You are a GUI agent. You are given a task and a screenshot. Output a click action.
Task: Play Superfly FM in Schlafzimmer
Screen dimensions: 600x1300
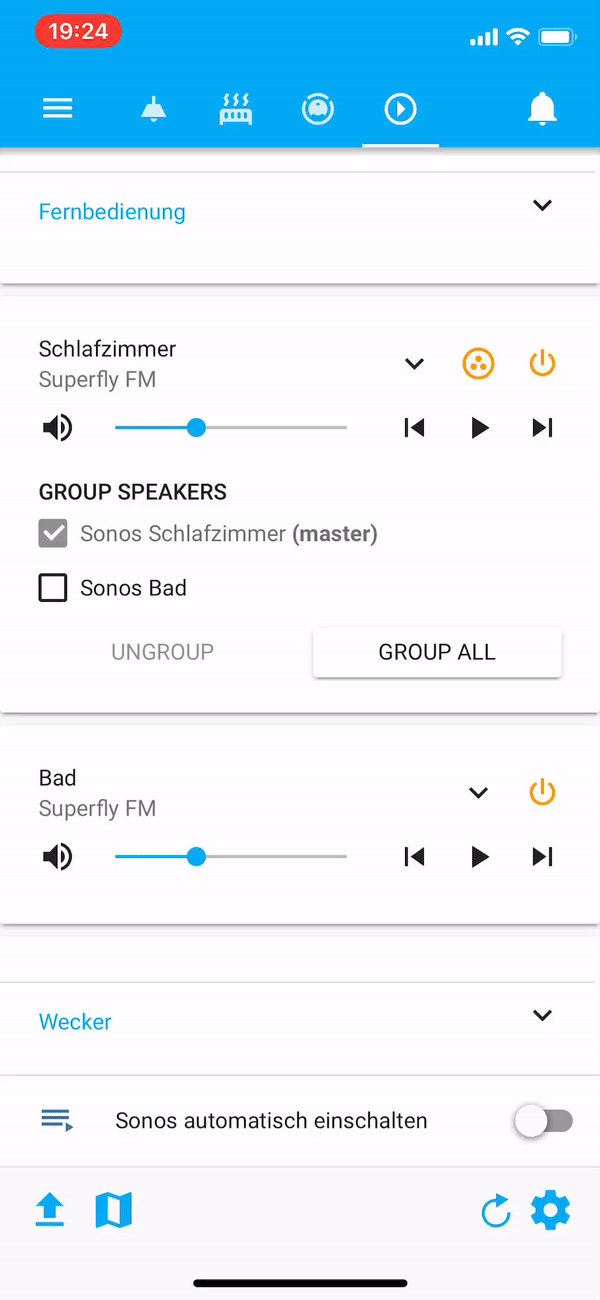(480, 428)
